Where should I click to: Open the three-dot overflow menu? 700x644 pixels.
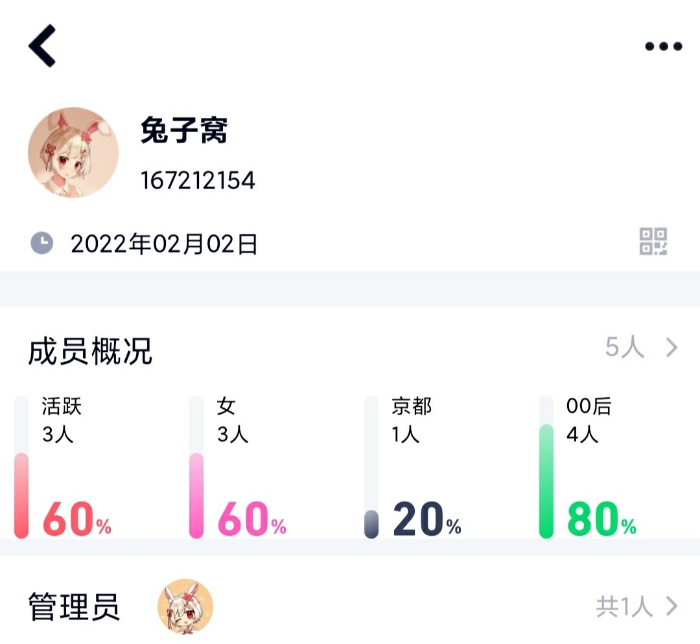(x=663, y=47)
